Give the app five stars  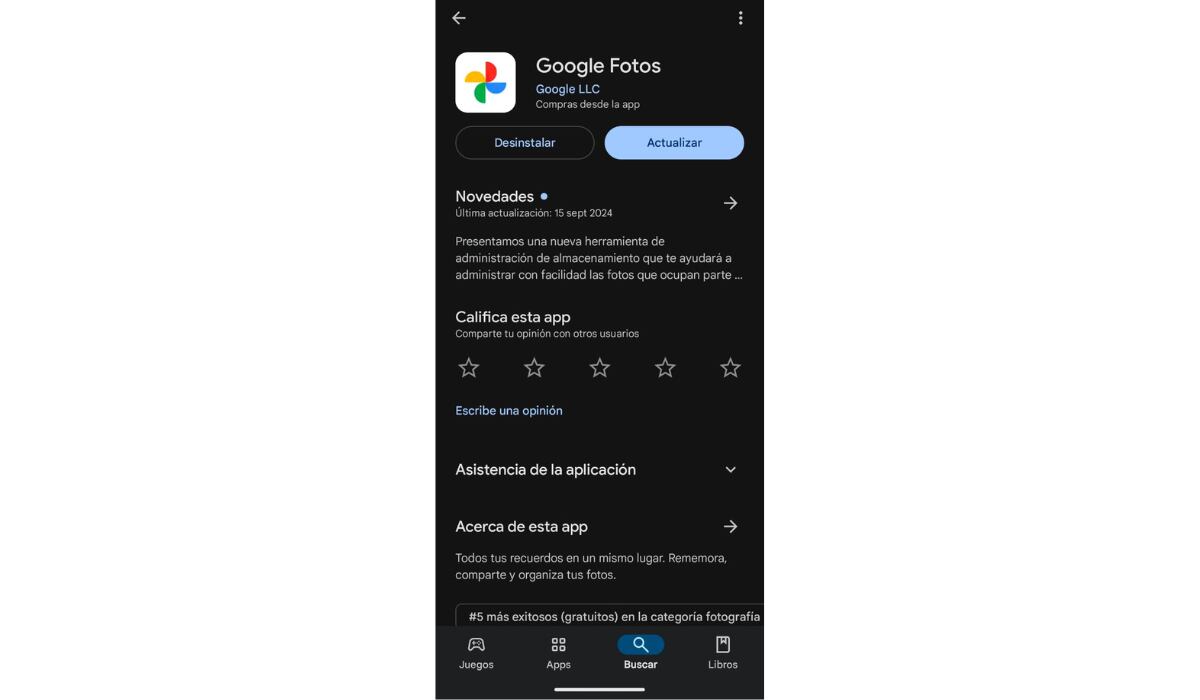tap(730, 368)
